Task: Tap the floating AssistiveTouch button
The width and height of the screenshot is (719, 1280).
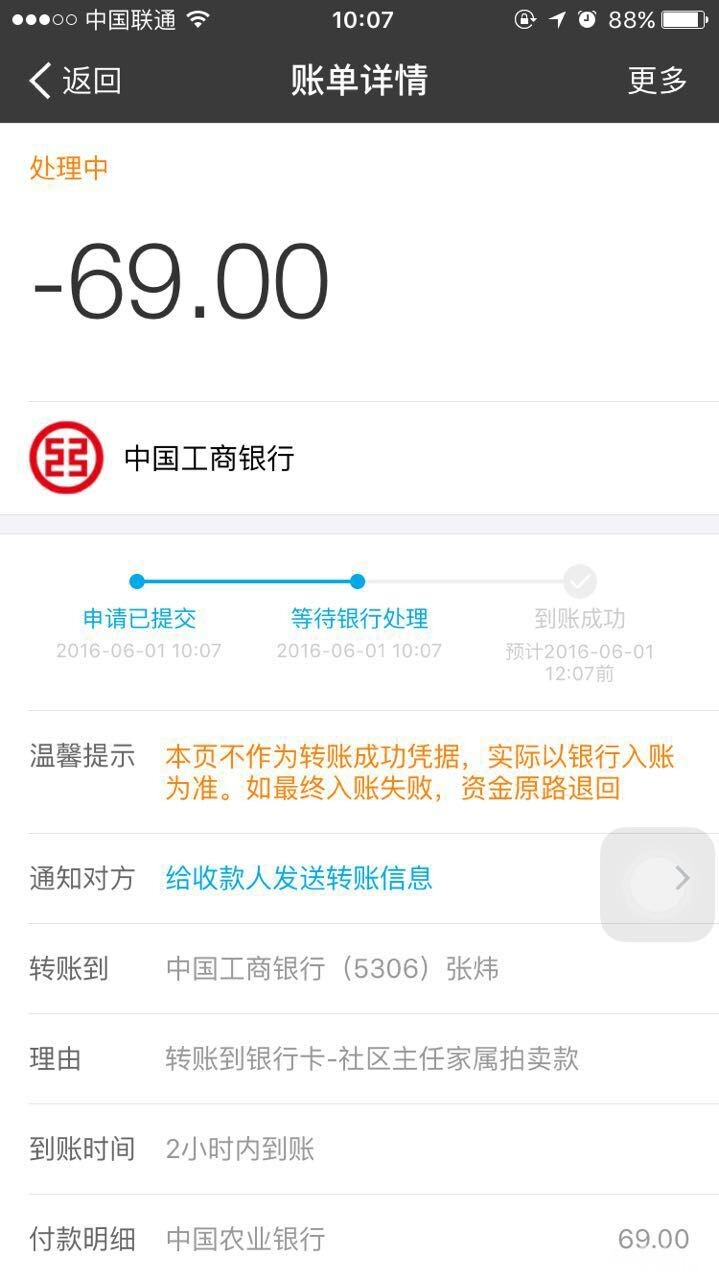Action: pyautogui.click(x=657, y=884)
